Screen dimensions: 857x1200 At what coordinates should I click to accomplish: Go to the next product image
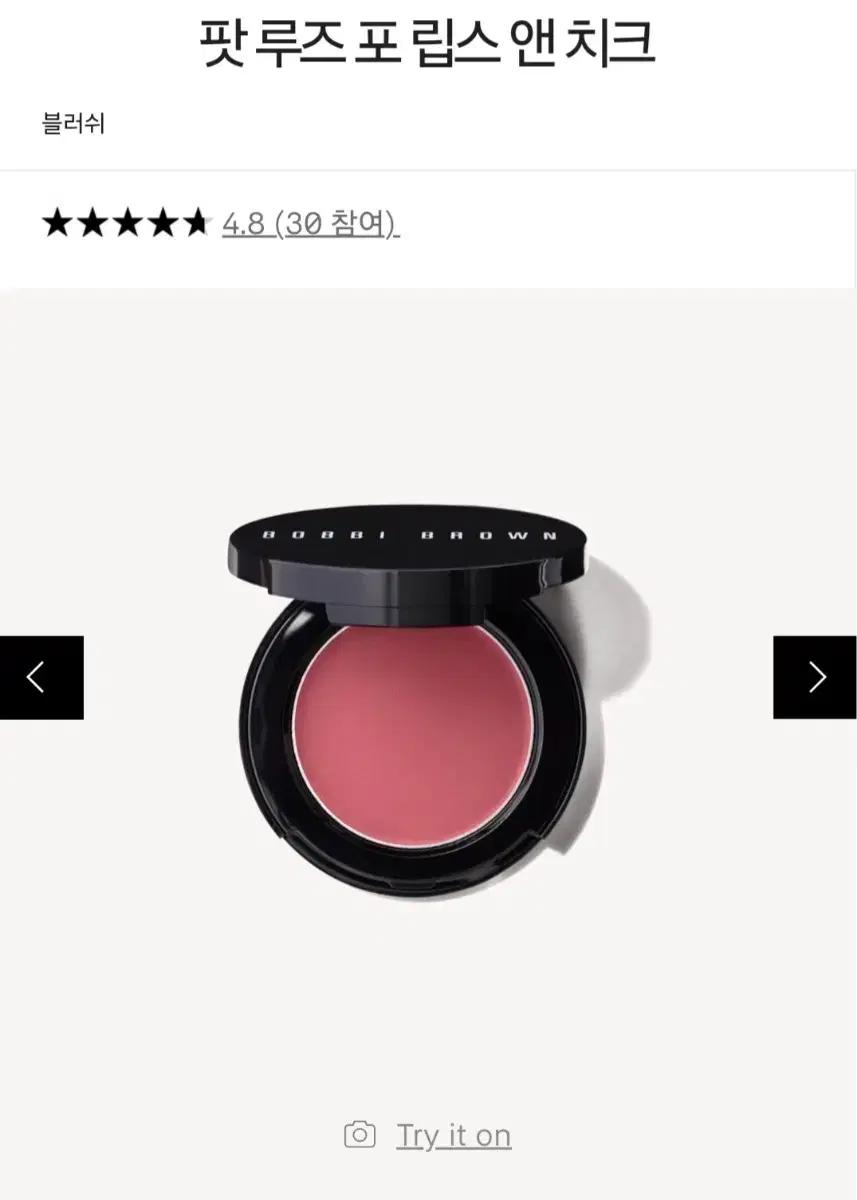coord(815,677)
